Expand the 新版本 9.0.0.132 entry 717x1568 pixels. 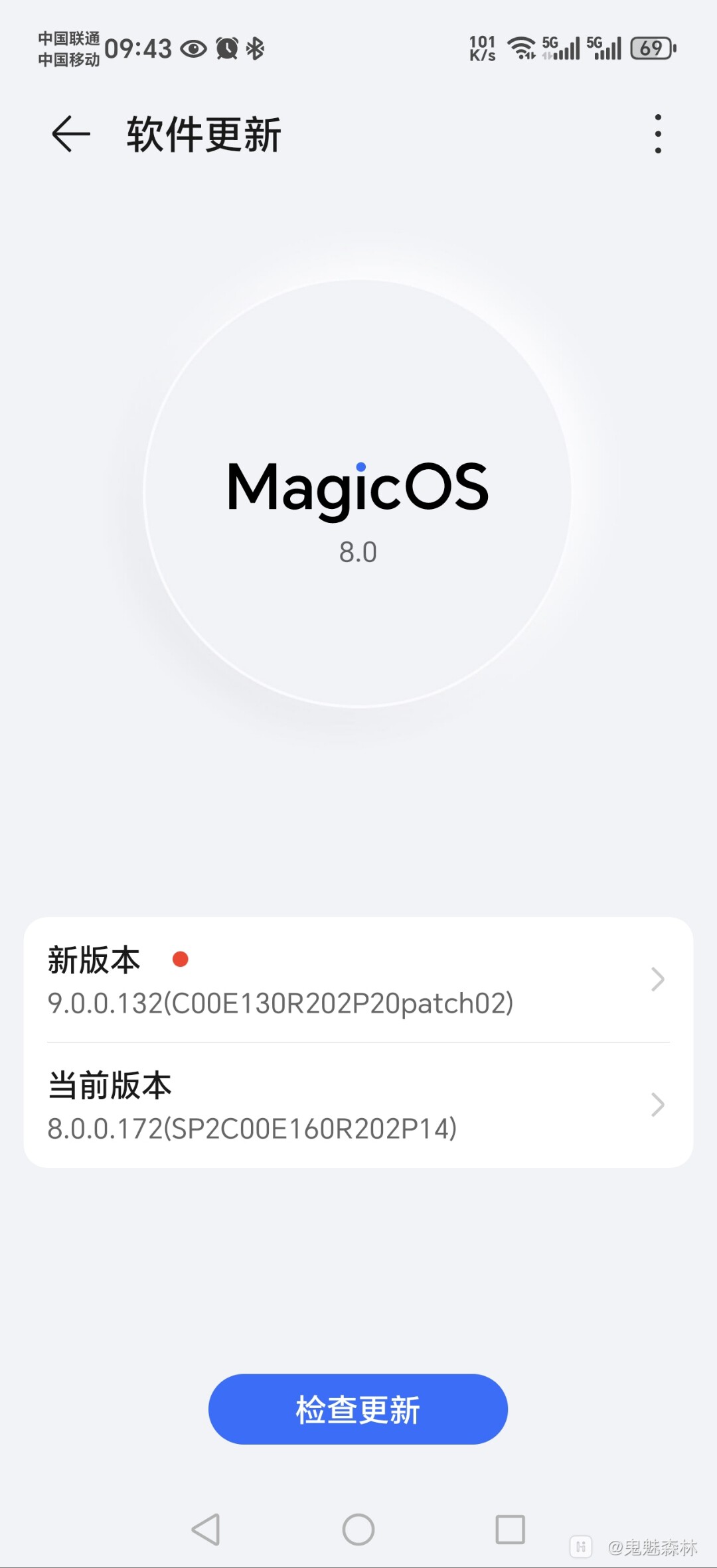pyautogui.click(x=358, y=980)
